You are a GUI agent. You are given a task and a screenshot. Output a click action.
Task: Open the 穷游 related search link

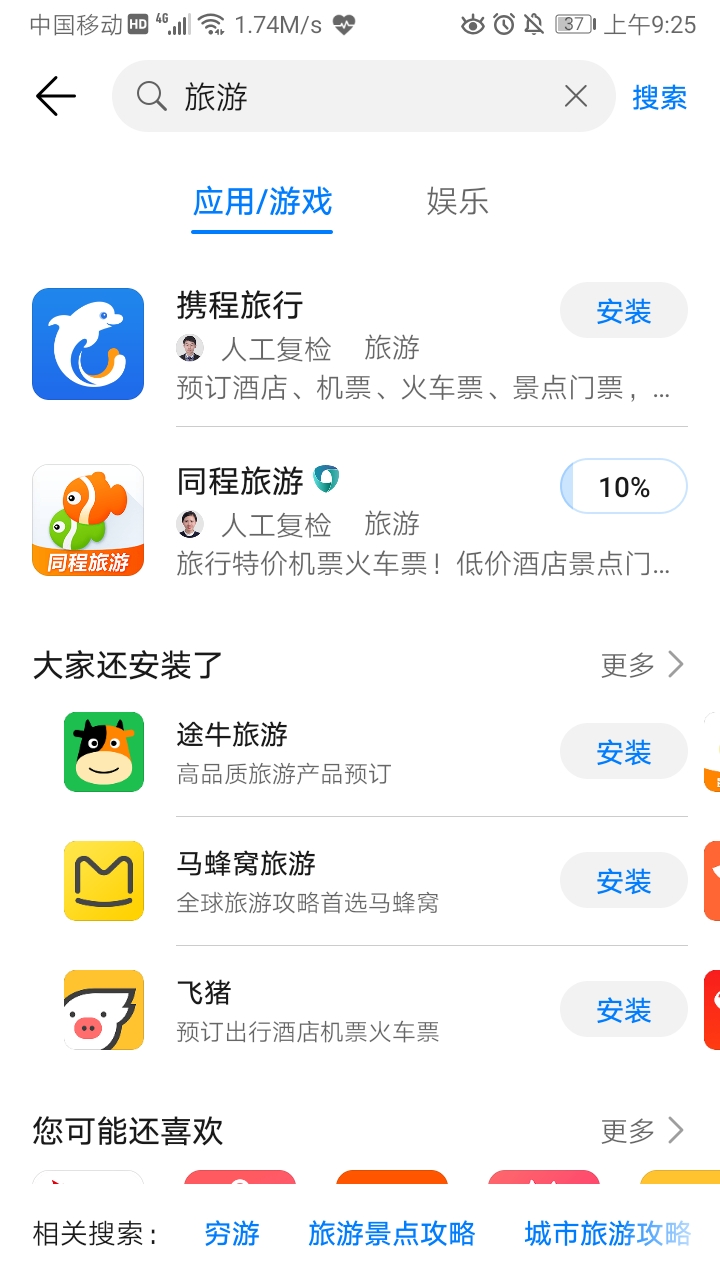[231, 1235]
